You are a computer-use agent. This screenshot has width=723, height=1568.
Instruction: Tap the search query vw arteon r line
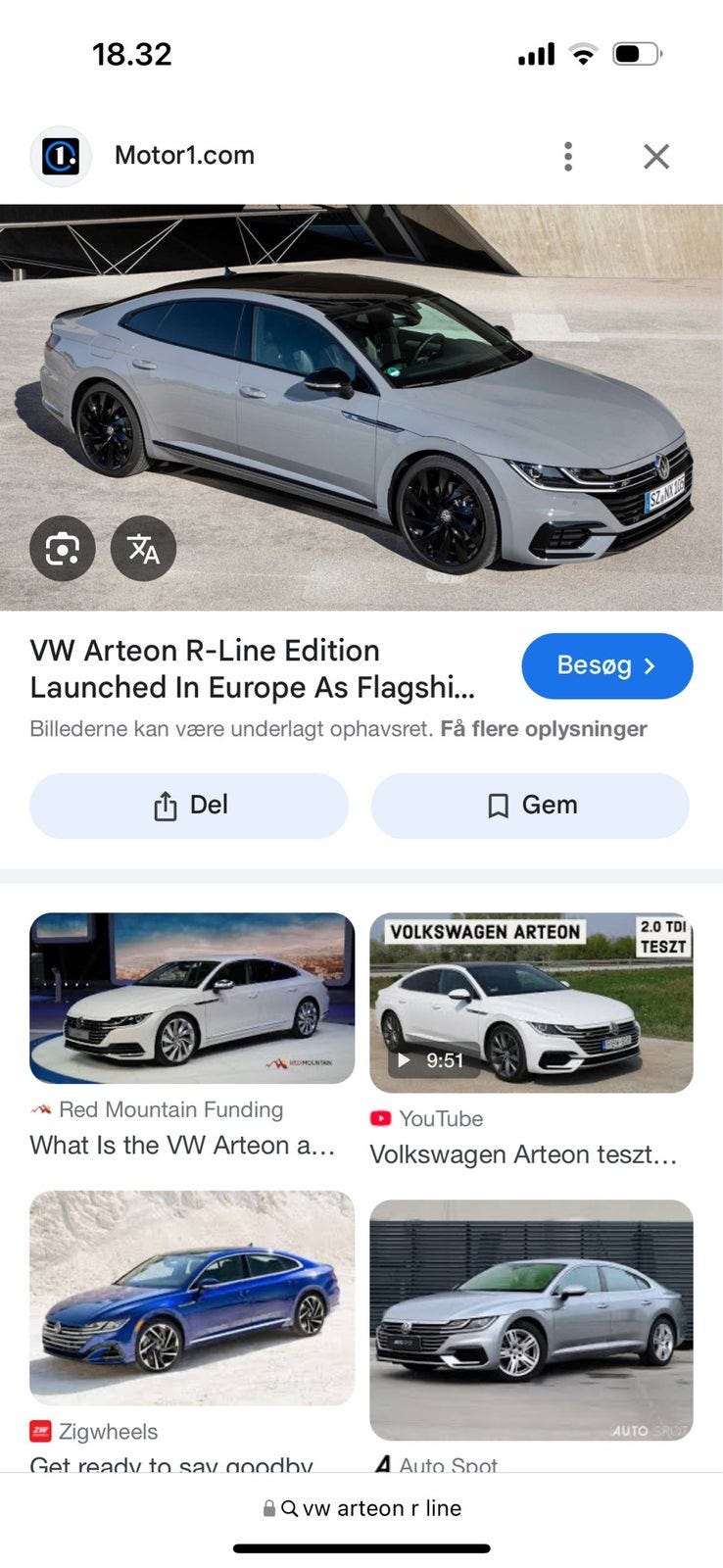(382, 1507)
